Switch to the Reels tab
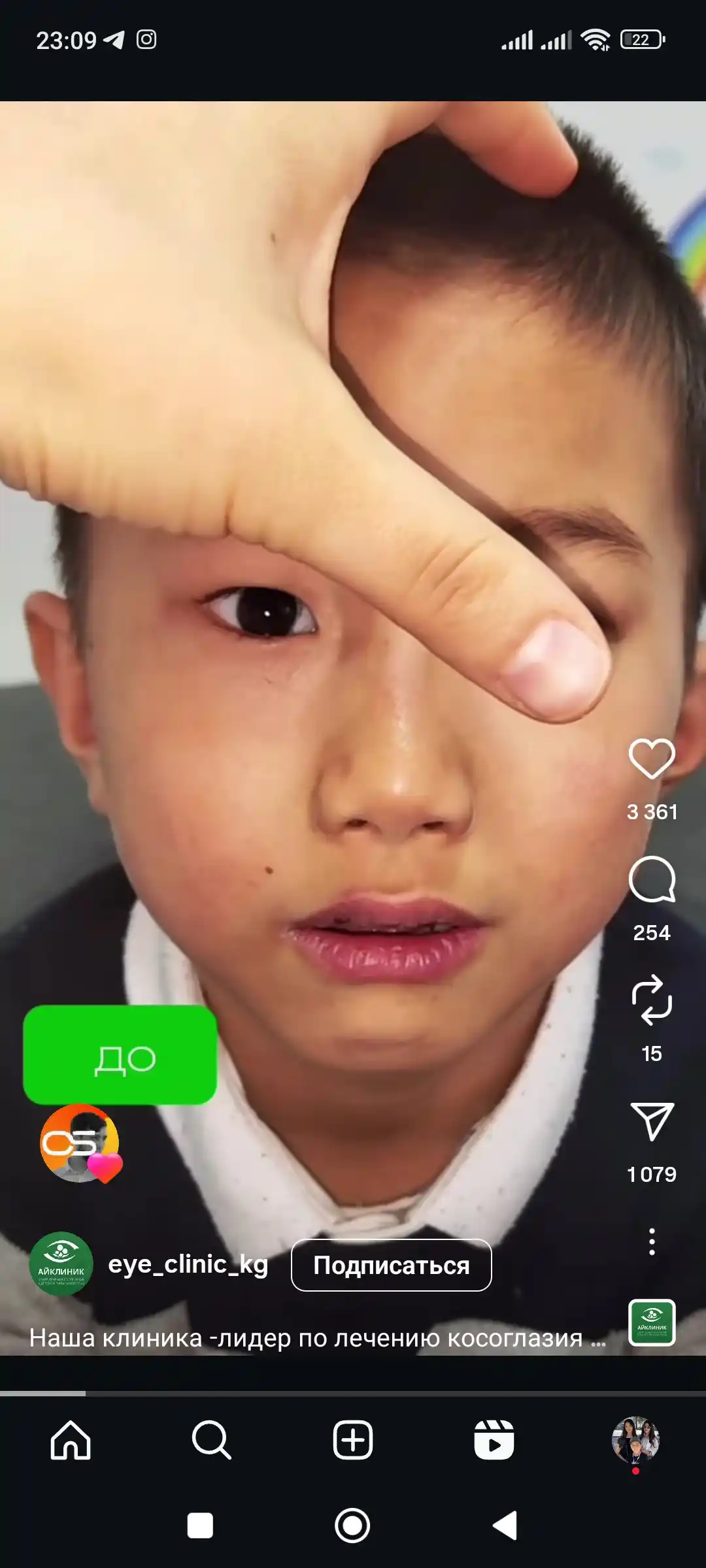The height and width of the screenshot is (1568, 706). click(x=494, y=1439)
